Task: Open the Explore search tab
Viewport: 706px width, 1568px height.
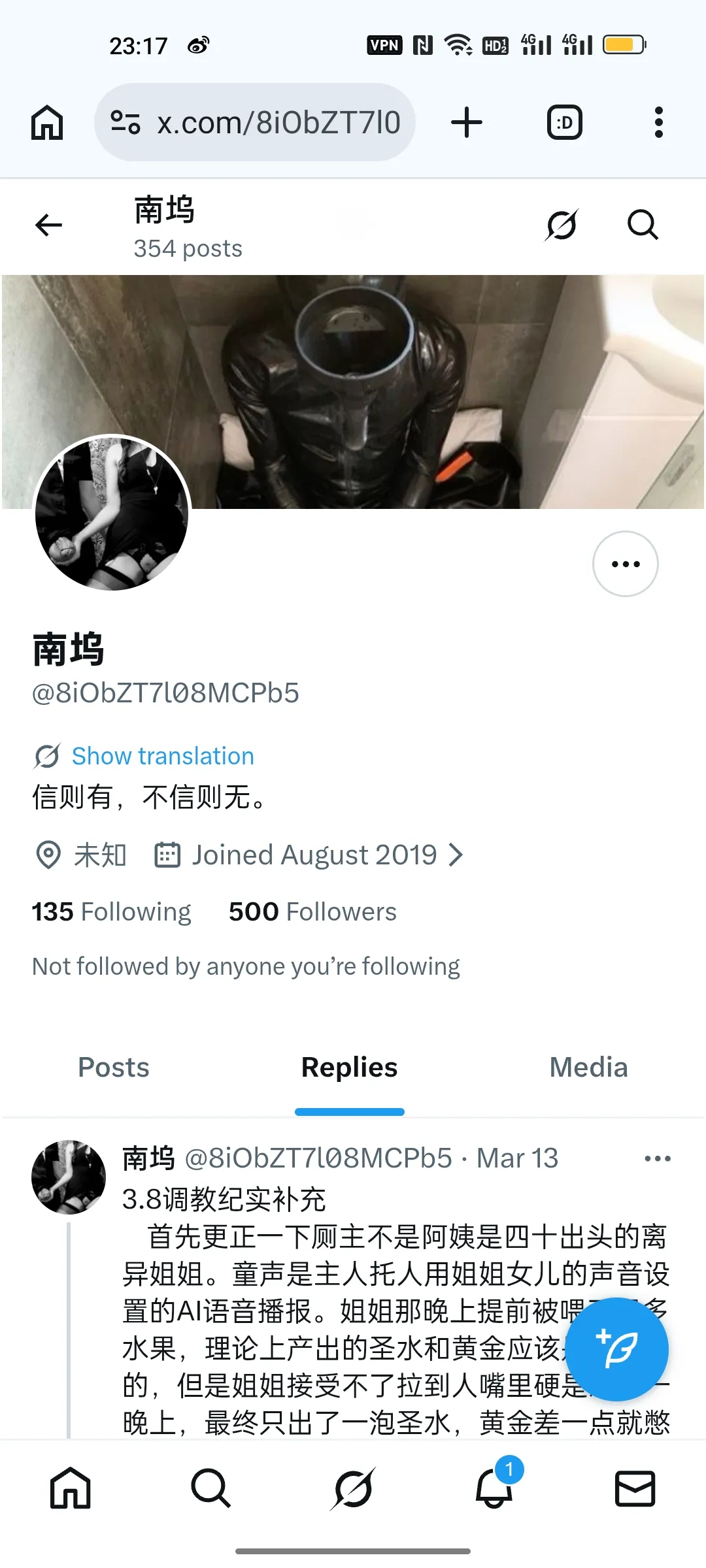Action: pyautogui.click(x=210, y=1489)
